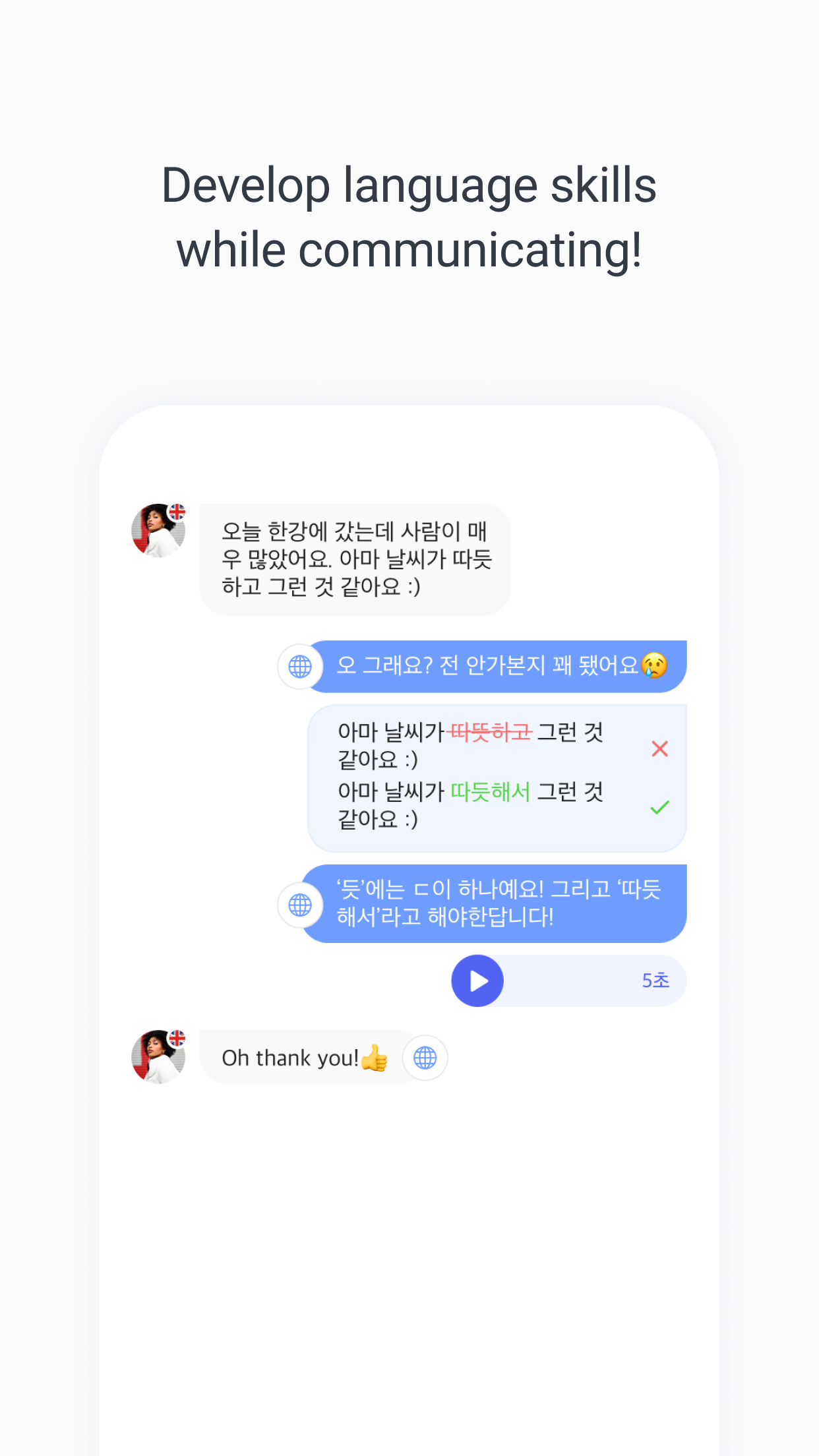This screenshot has width=819, height=1456.
Task: Toggle the correction marked with the red X
Action: pyautogui.click(x=659, y=748)
